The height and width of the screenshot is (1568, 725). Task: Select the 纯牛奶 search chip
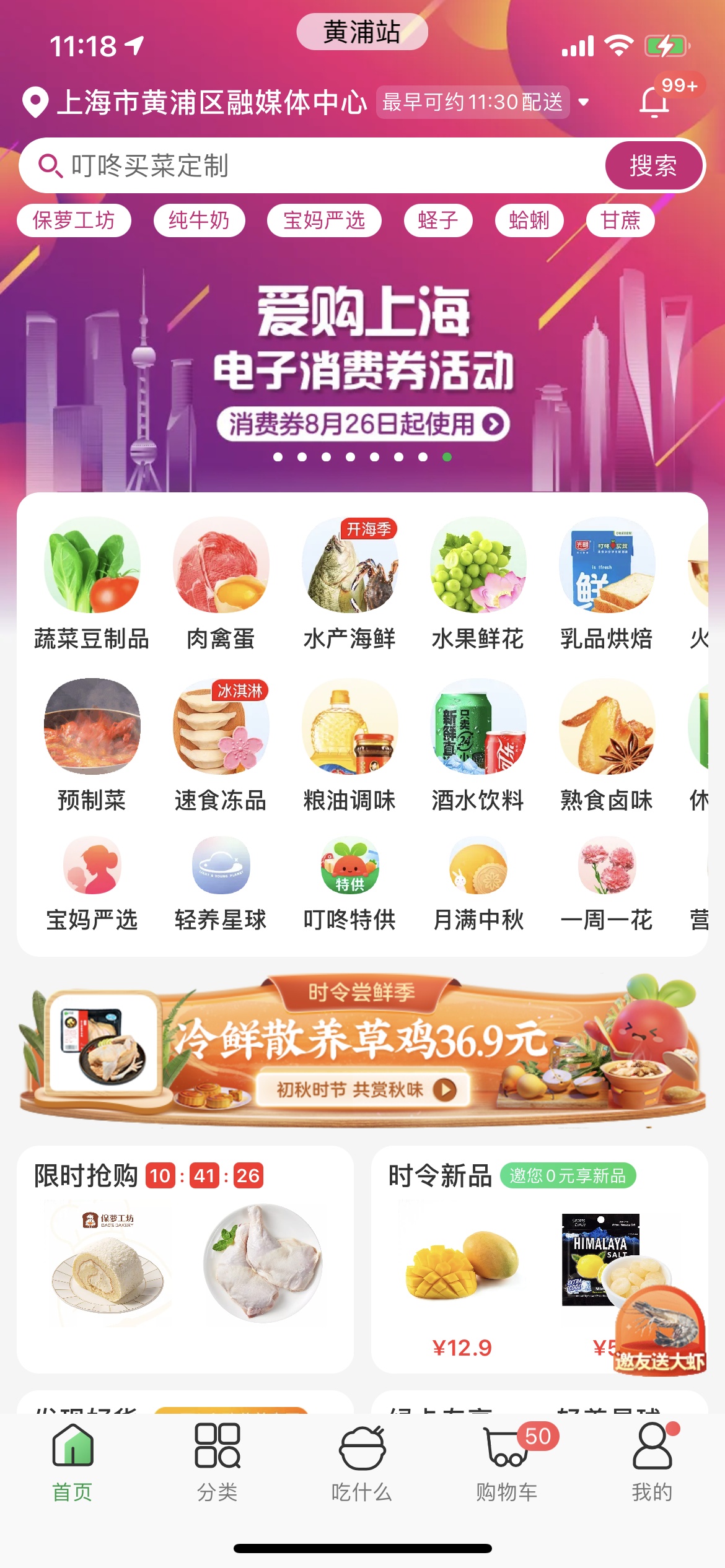pyautogui.click(x=199, y=220)
